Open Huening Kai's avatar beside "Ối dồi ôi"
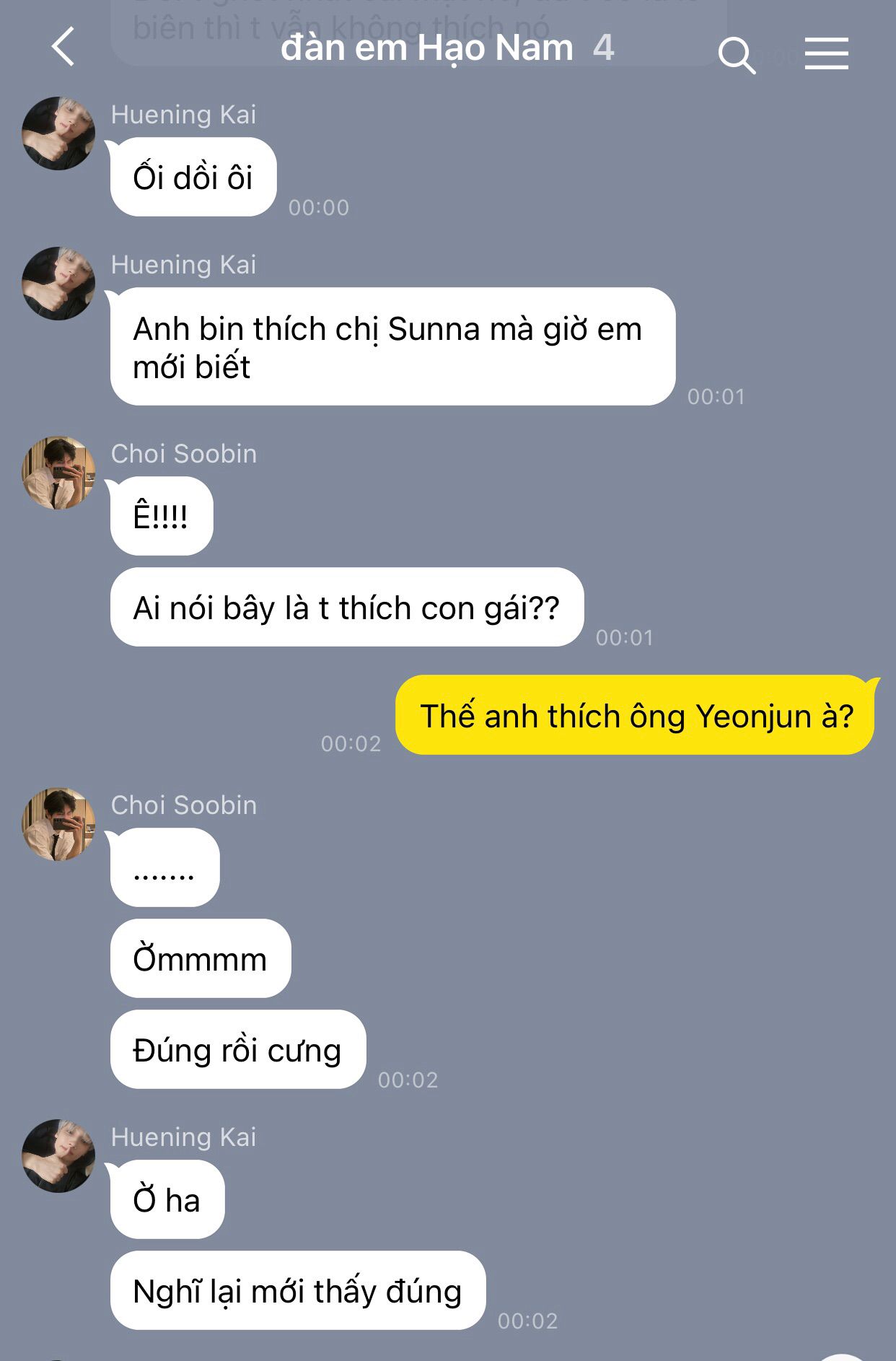 [58, 134]
